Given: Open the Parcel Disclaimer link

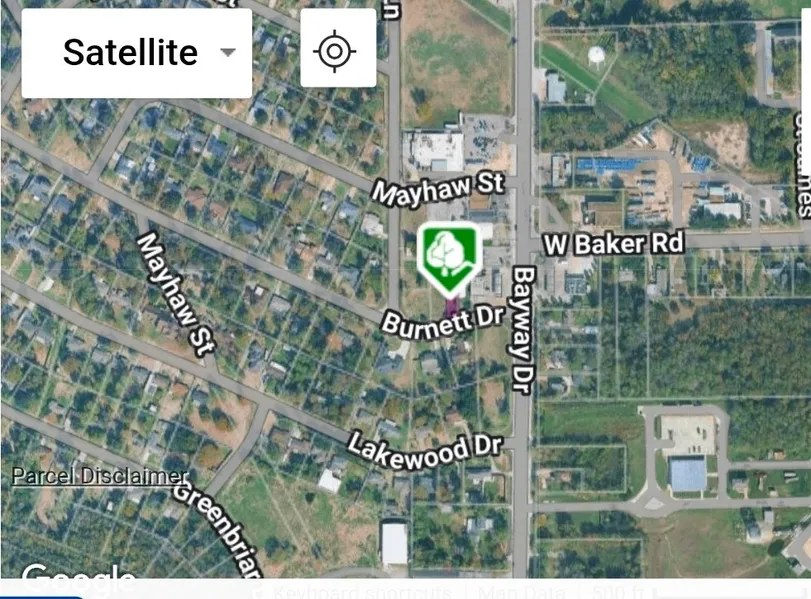Looking at the screenshot, I should point(98,475).
